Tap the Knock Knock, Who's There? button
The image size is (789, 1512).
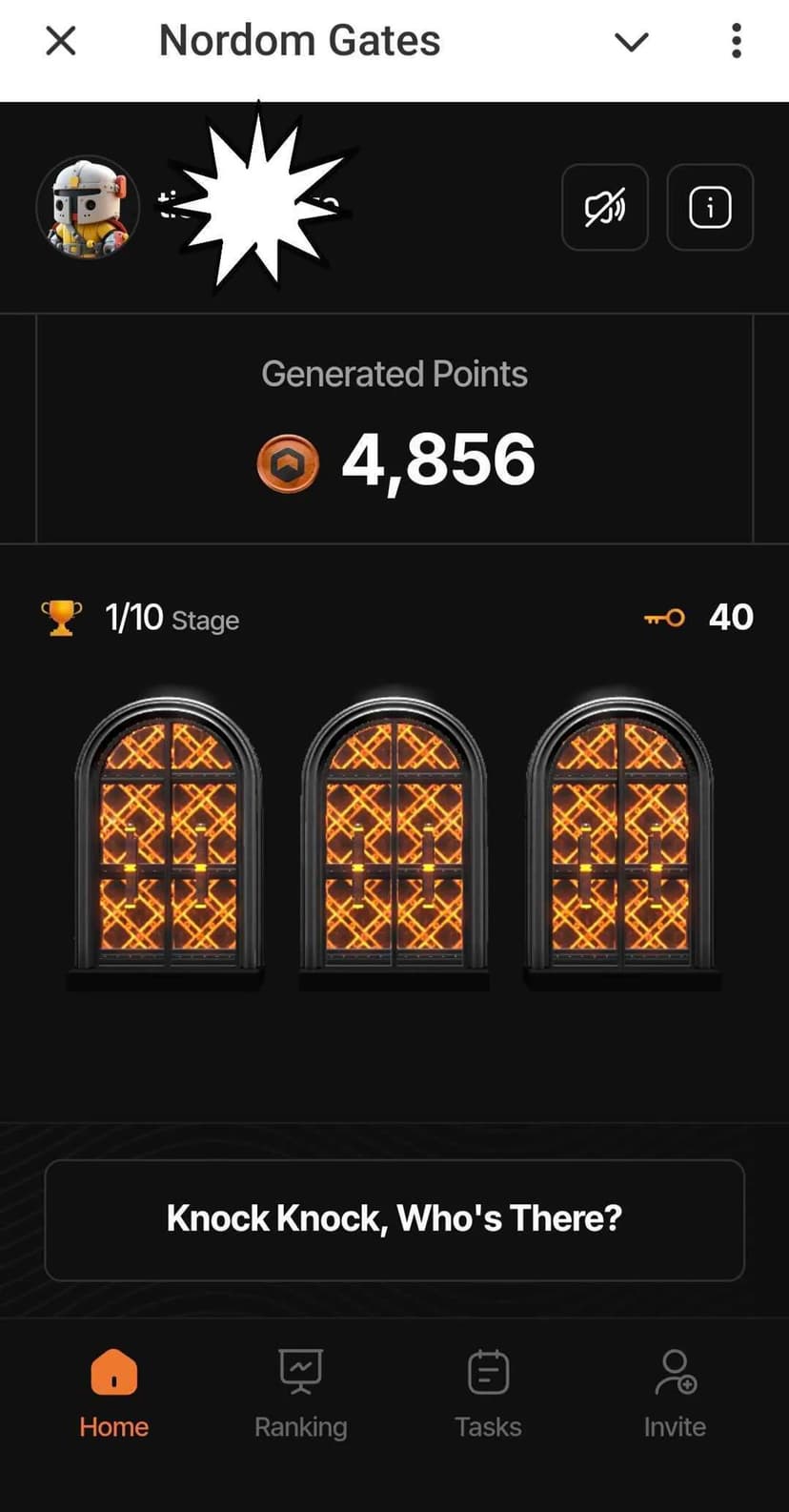click(394, 1219)
